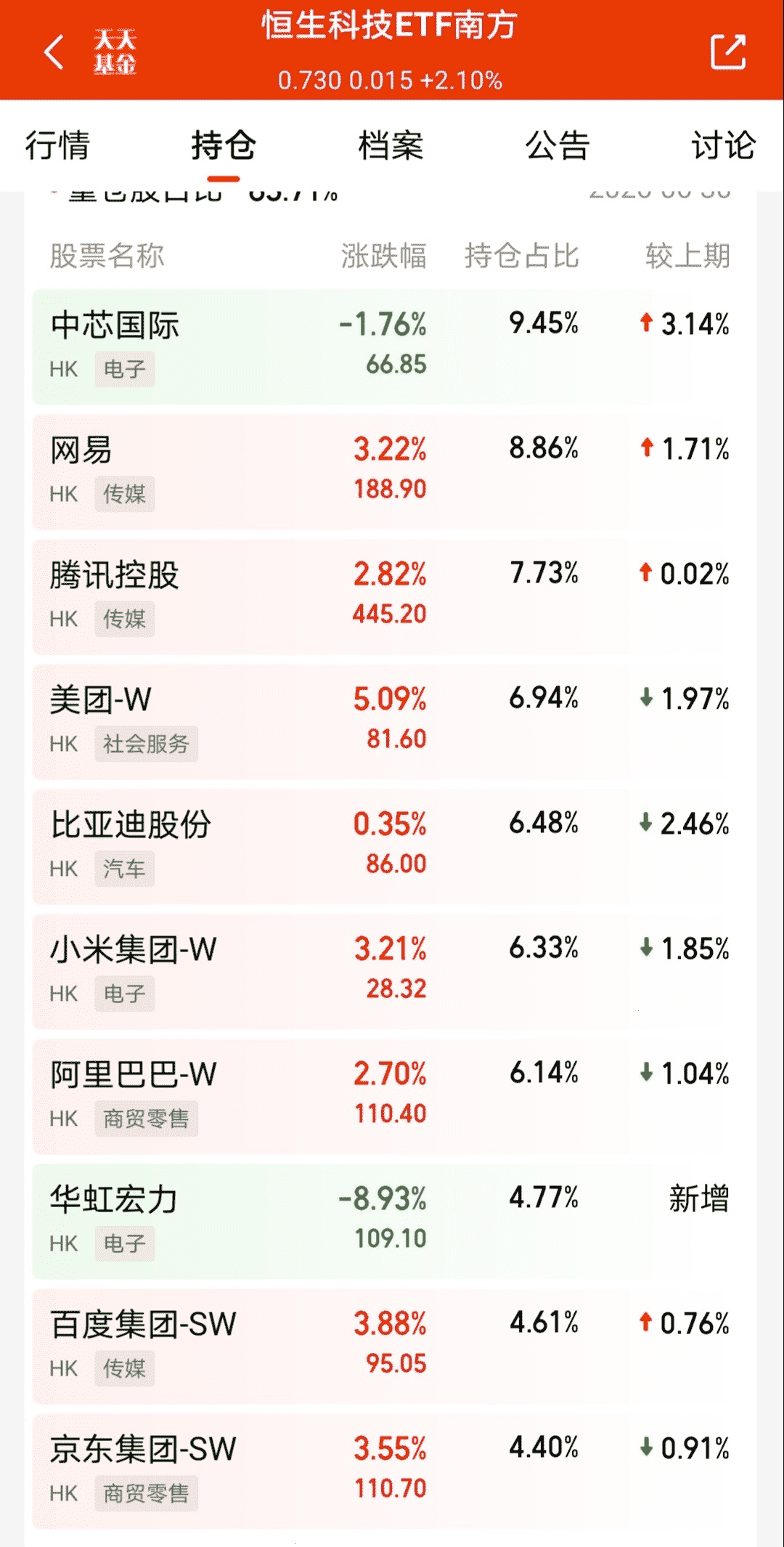
Task: Open the 讨论 tab
Action: coord(724,145)
